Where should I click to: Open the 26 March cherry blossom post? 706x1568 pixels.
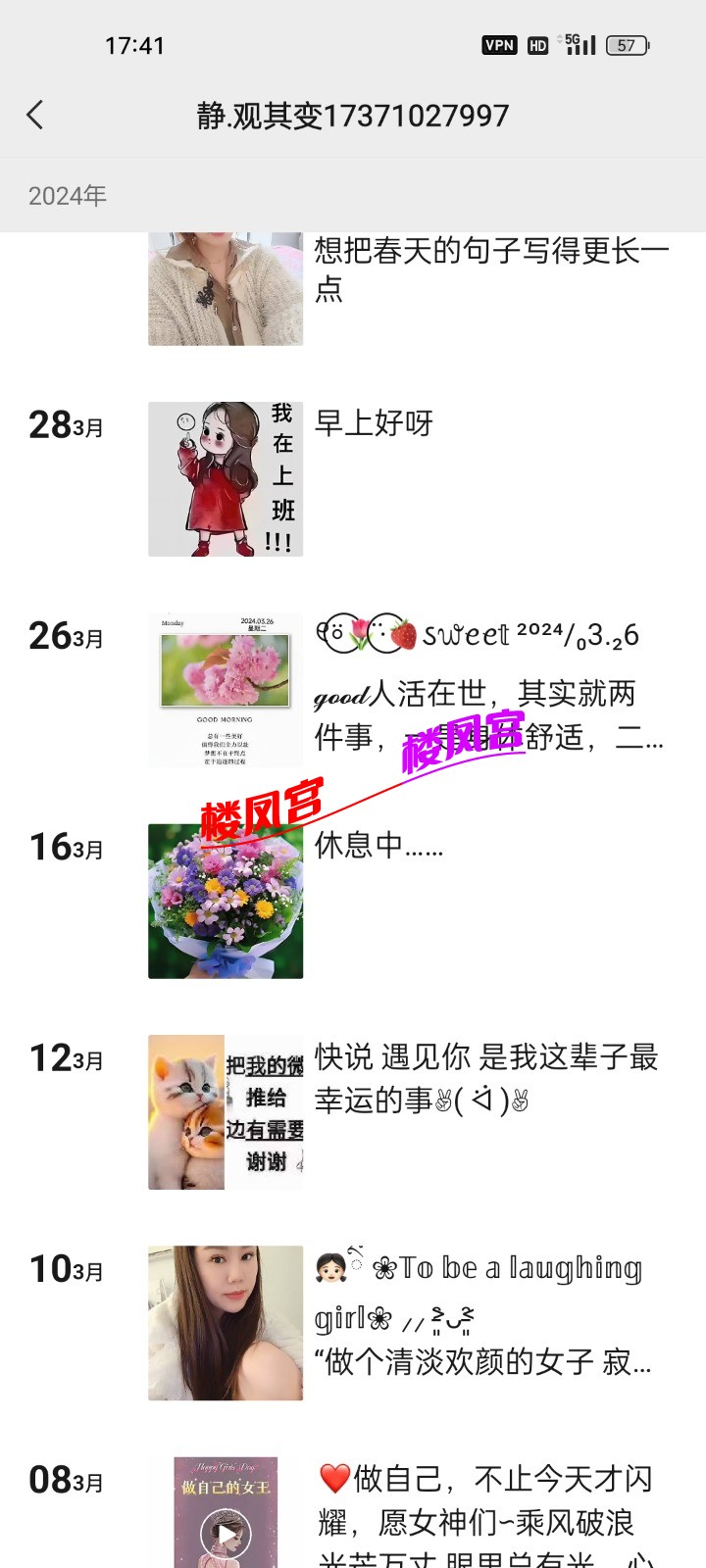coord(226,690)
